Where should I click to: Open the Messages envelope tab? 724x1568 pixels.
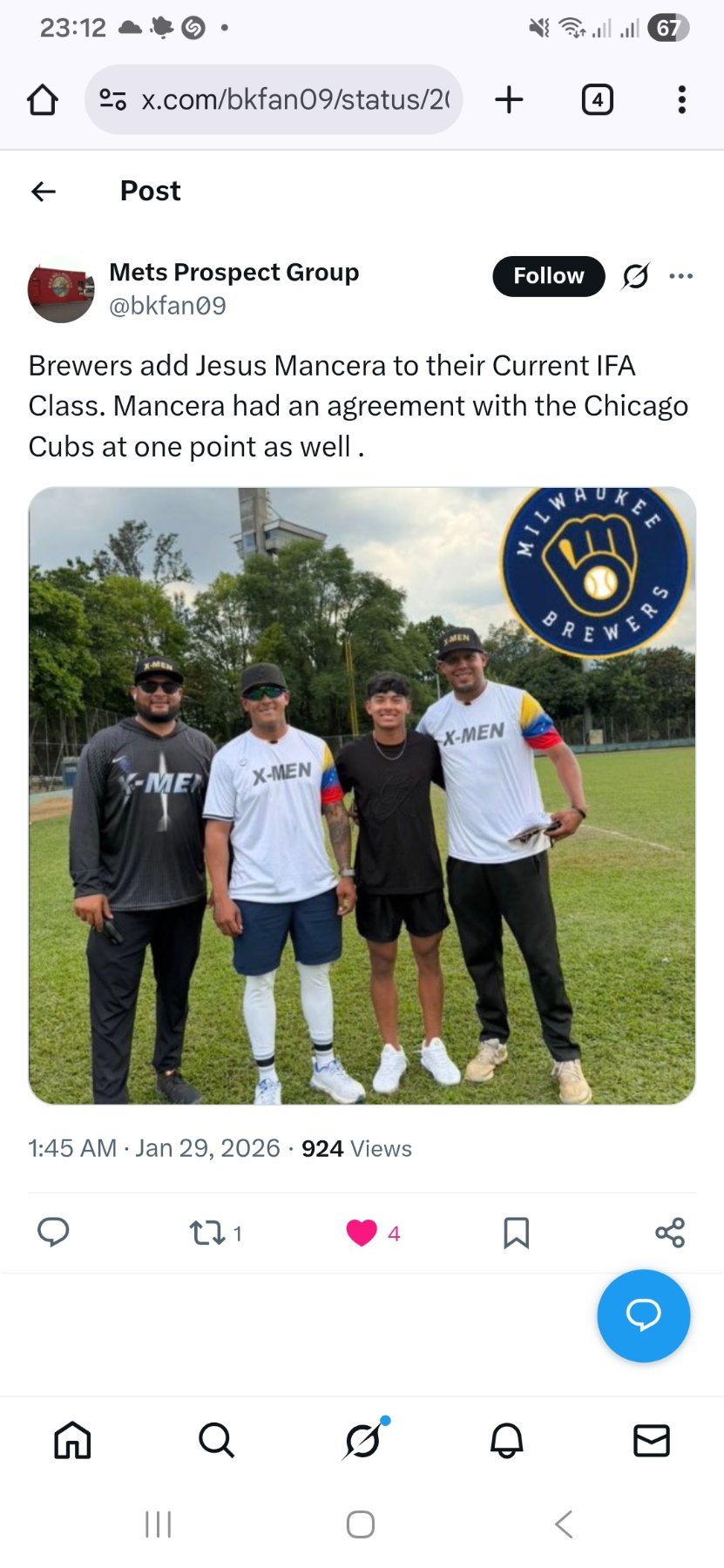[x=651, y=1440]
